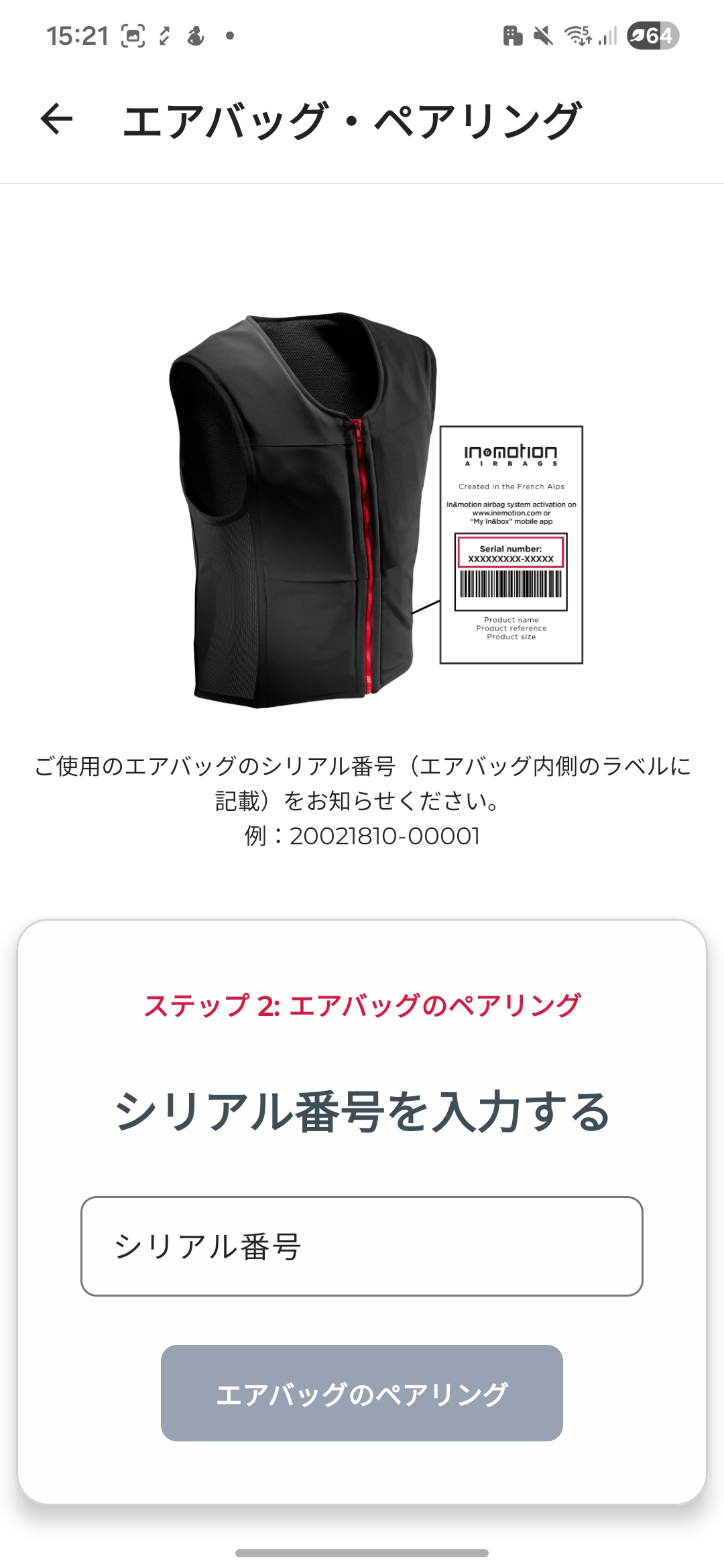724x1568 pixels.
Task: Click the back arrow to exit pairing
Action: pos(57,119)
